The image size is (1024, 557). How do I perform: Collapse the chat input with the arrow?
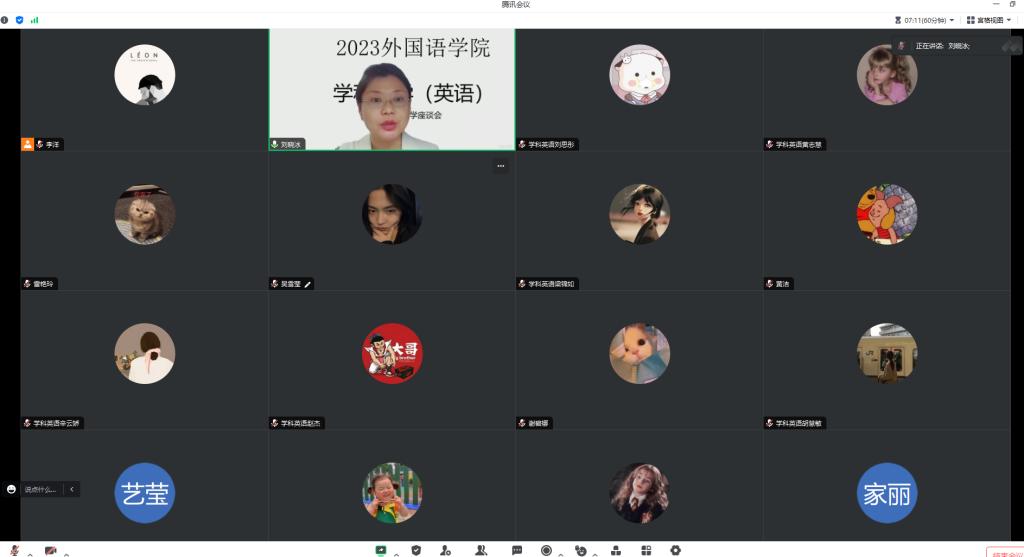click(71, 489)
